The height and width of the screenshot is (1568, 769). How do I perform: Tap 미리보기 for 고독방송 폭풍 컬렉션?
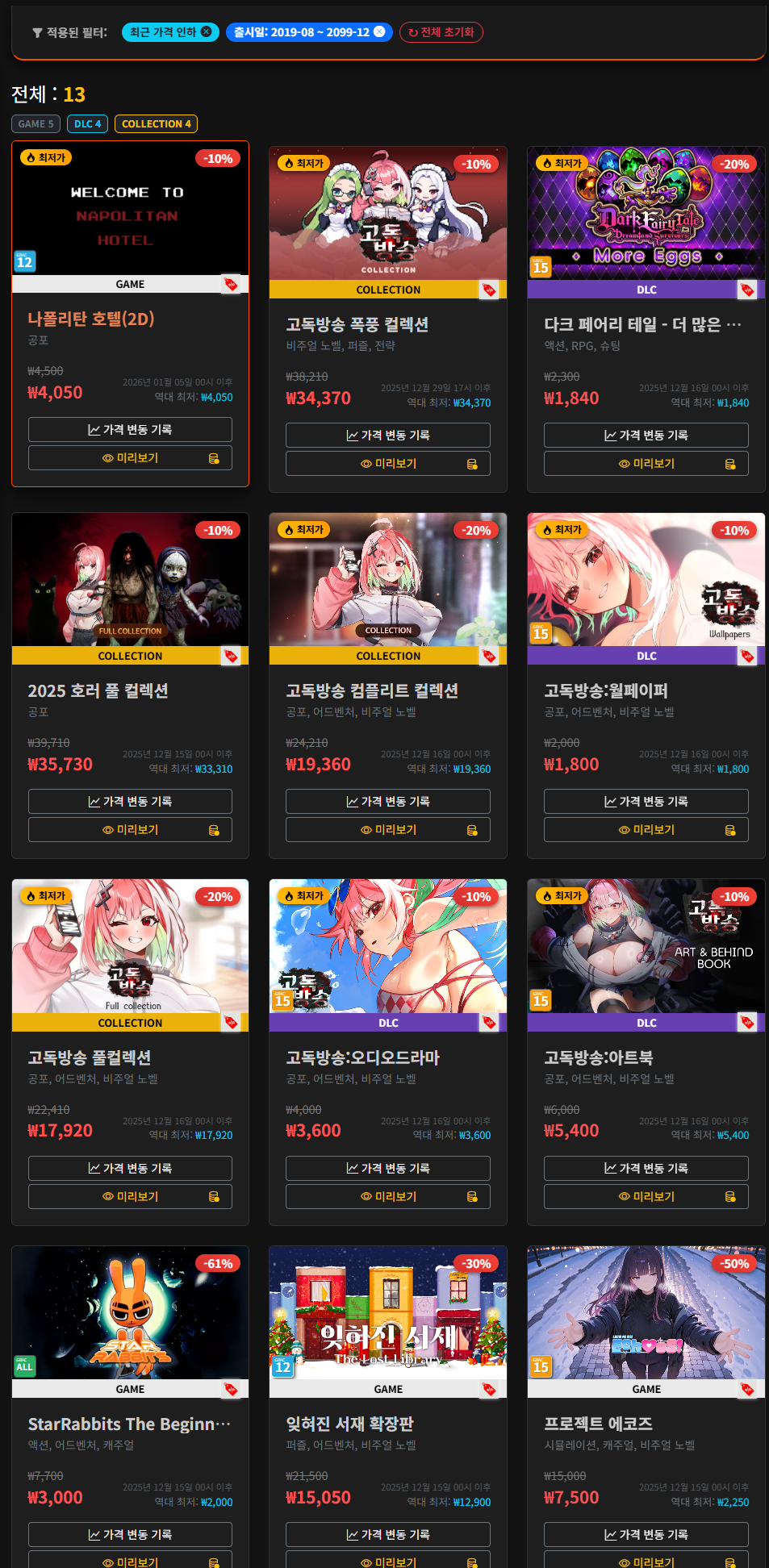(387, 464)
